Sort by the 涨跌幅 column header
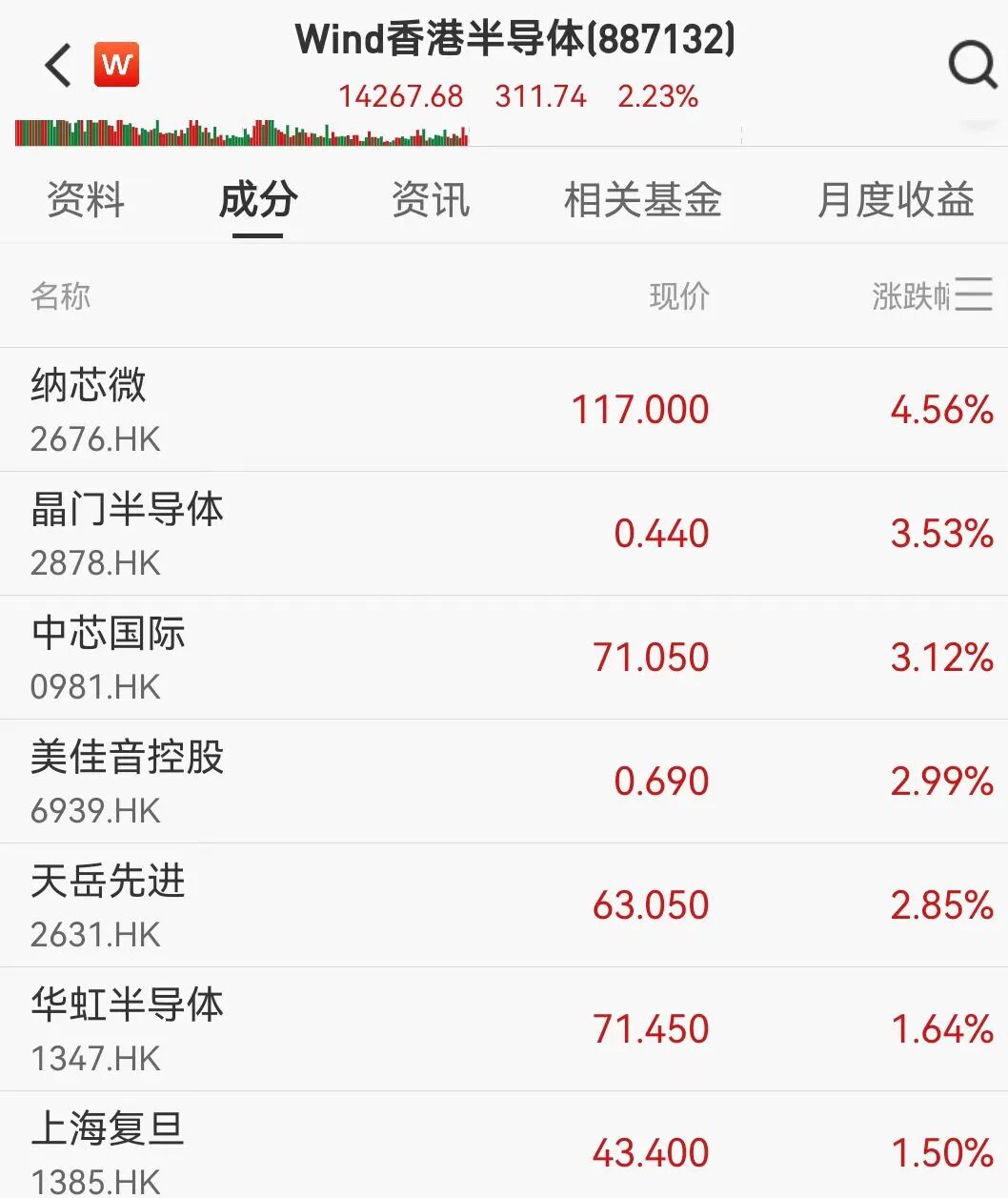 (x=910, y=296)
